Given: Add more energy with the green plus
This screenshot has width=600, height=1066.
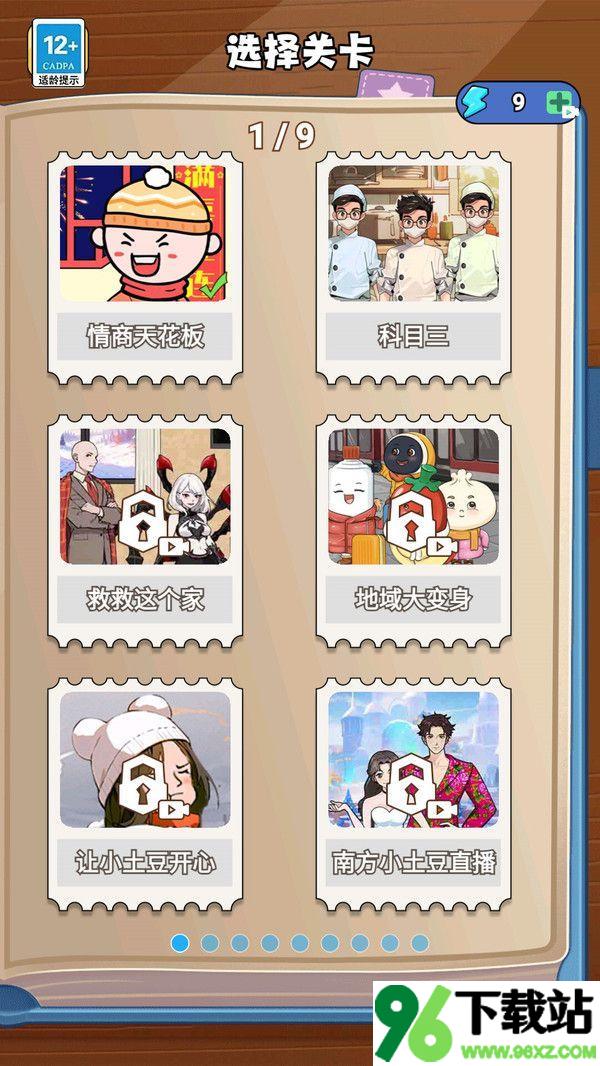Looking at the screenshot, I should [x=560, y=103].
